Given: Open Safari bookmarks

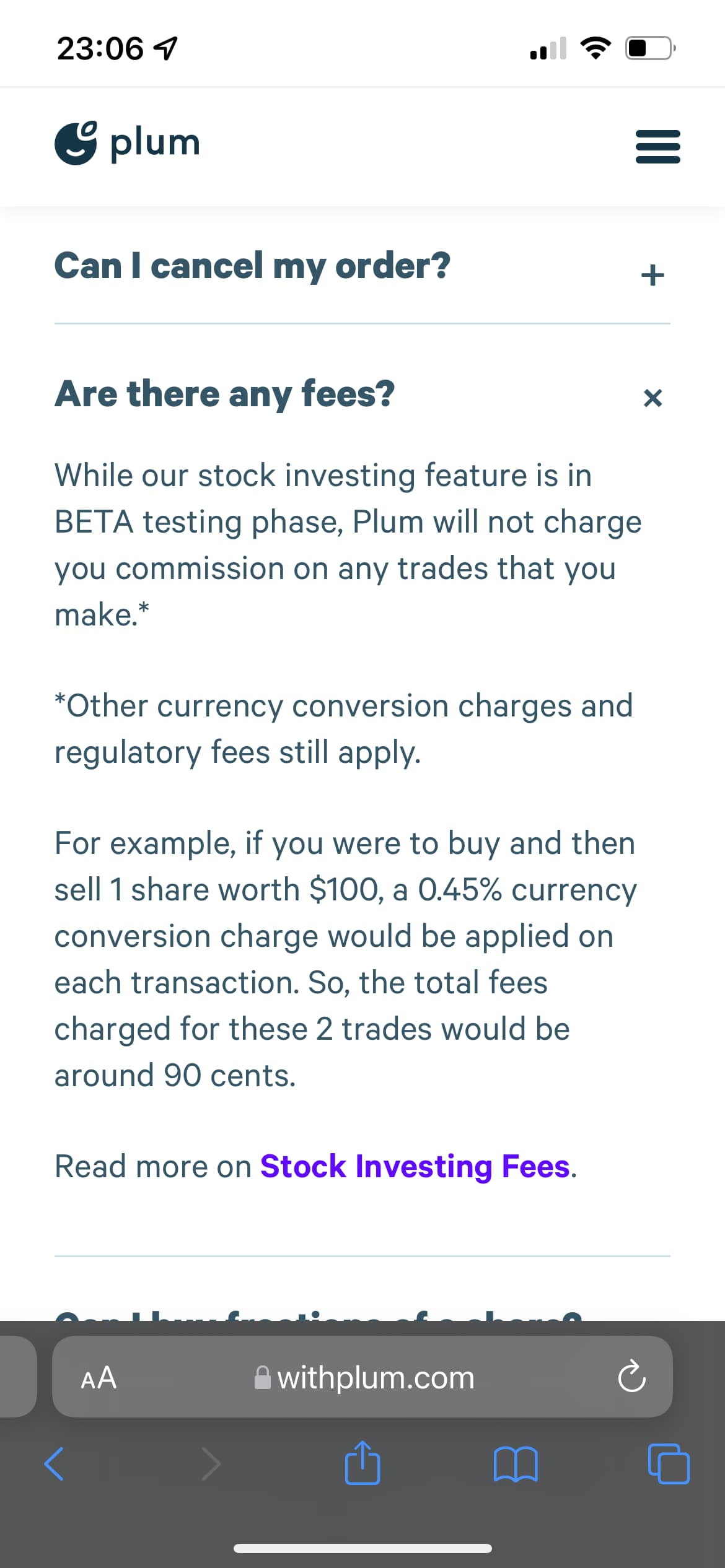Looking at the screenshot, I should (516, 1464).
